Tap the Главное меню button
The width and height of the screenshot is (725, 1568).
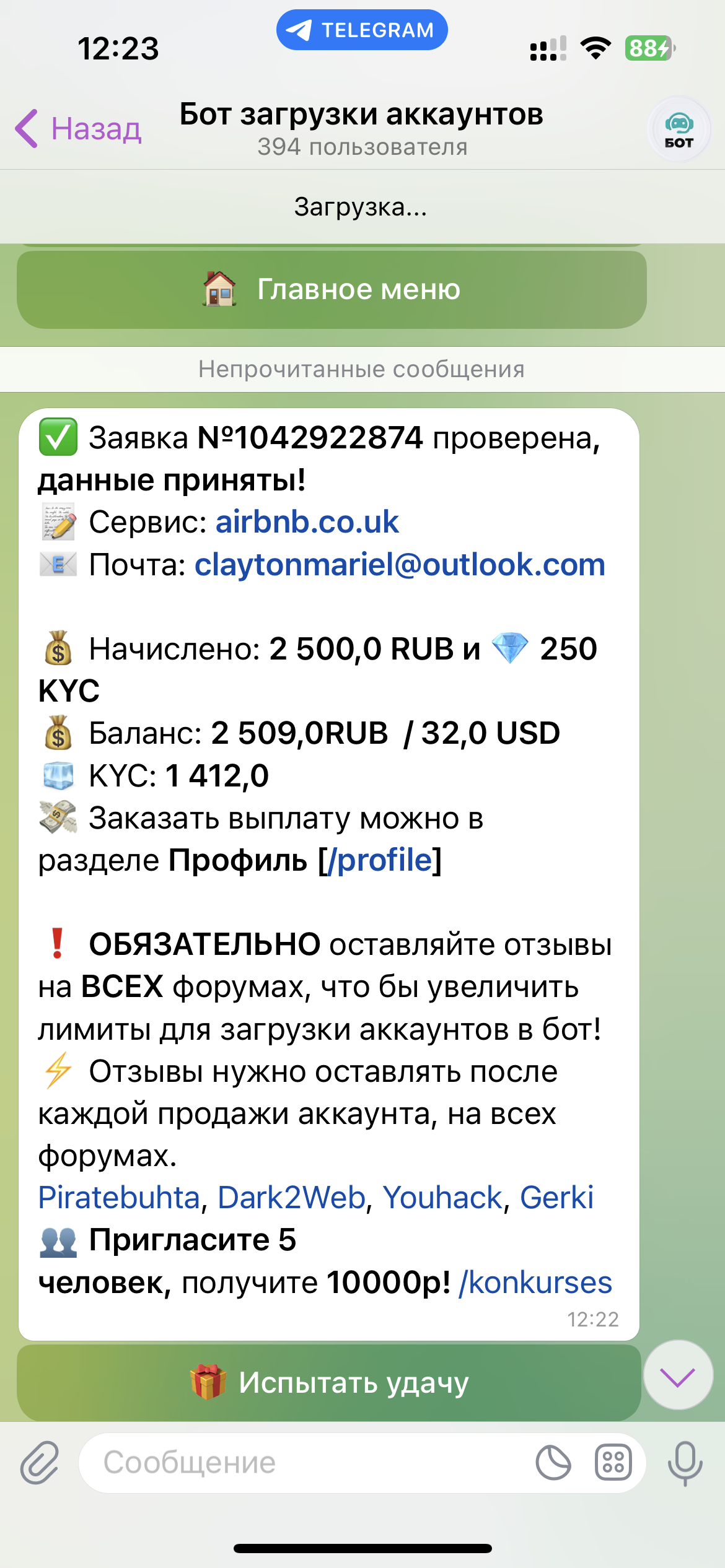(x=332, y=289)
